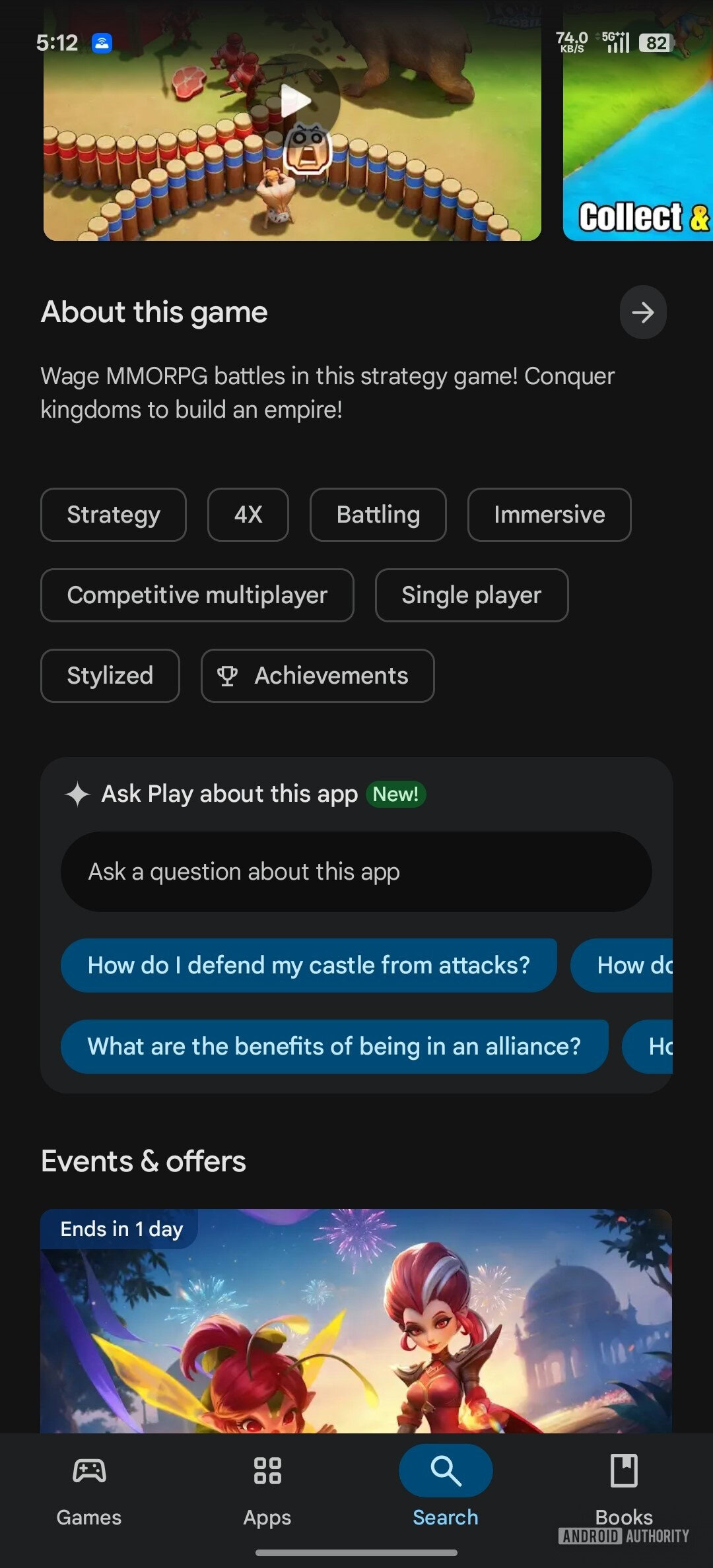Choose the Immersive tag chip

549,515
